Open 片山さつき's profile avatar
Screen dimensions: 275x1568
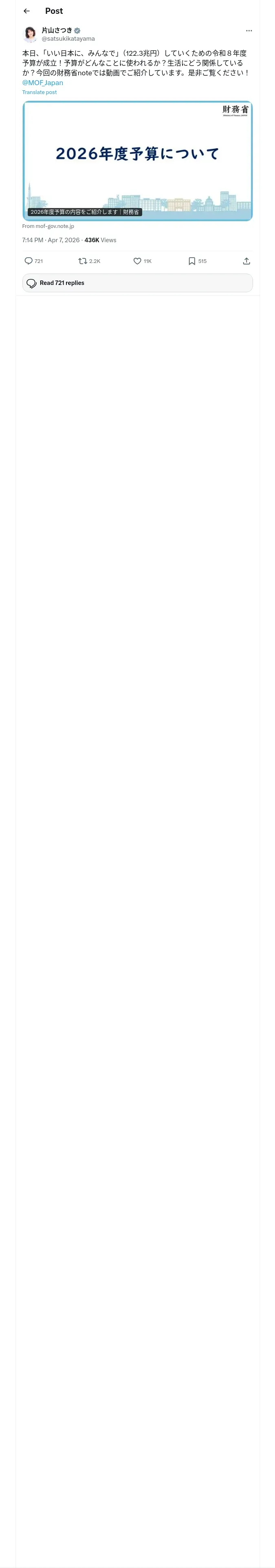30,34
